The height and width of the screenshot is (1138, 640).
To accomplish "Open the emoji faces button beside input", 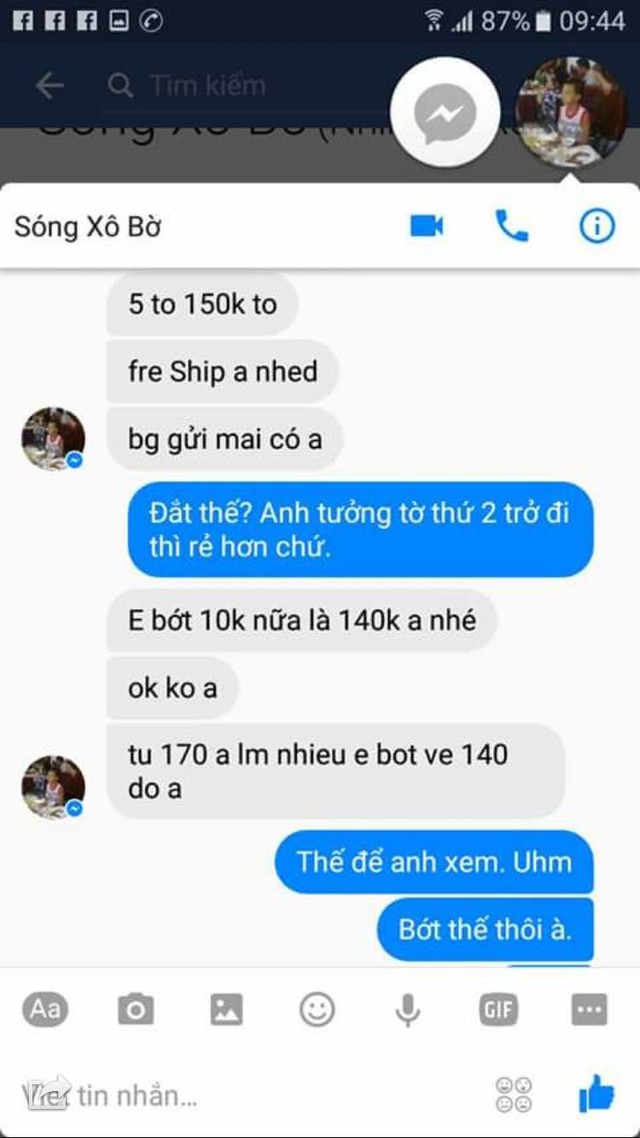I will [513, 1095].
